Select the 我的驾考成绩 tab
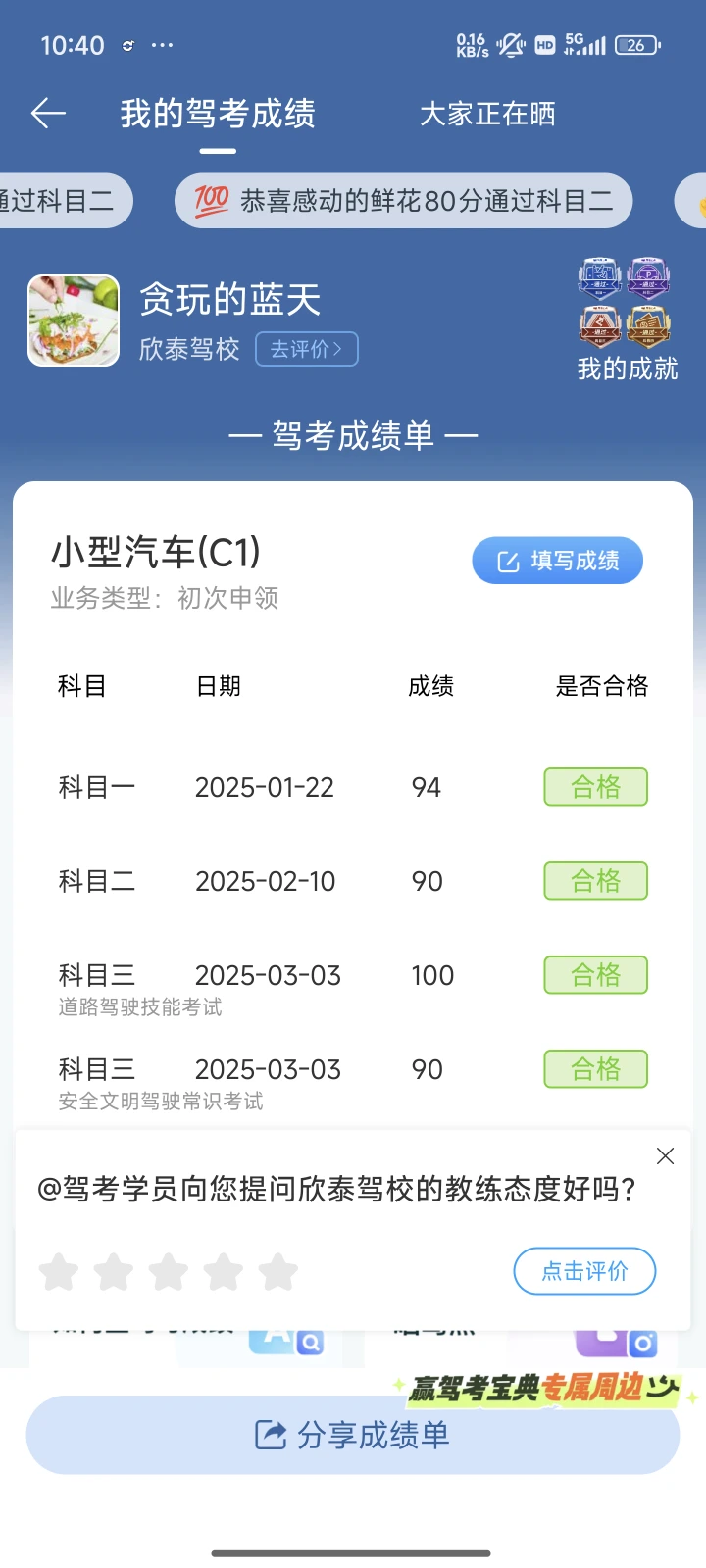Screen dimensions: 706x1568 click(x=218, y=114)
